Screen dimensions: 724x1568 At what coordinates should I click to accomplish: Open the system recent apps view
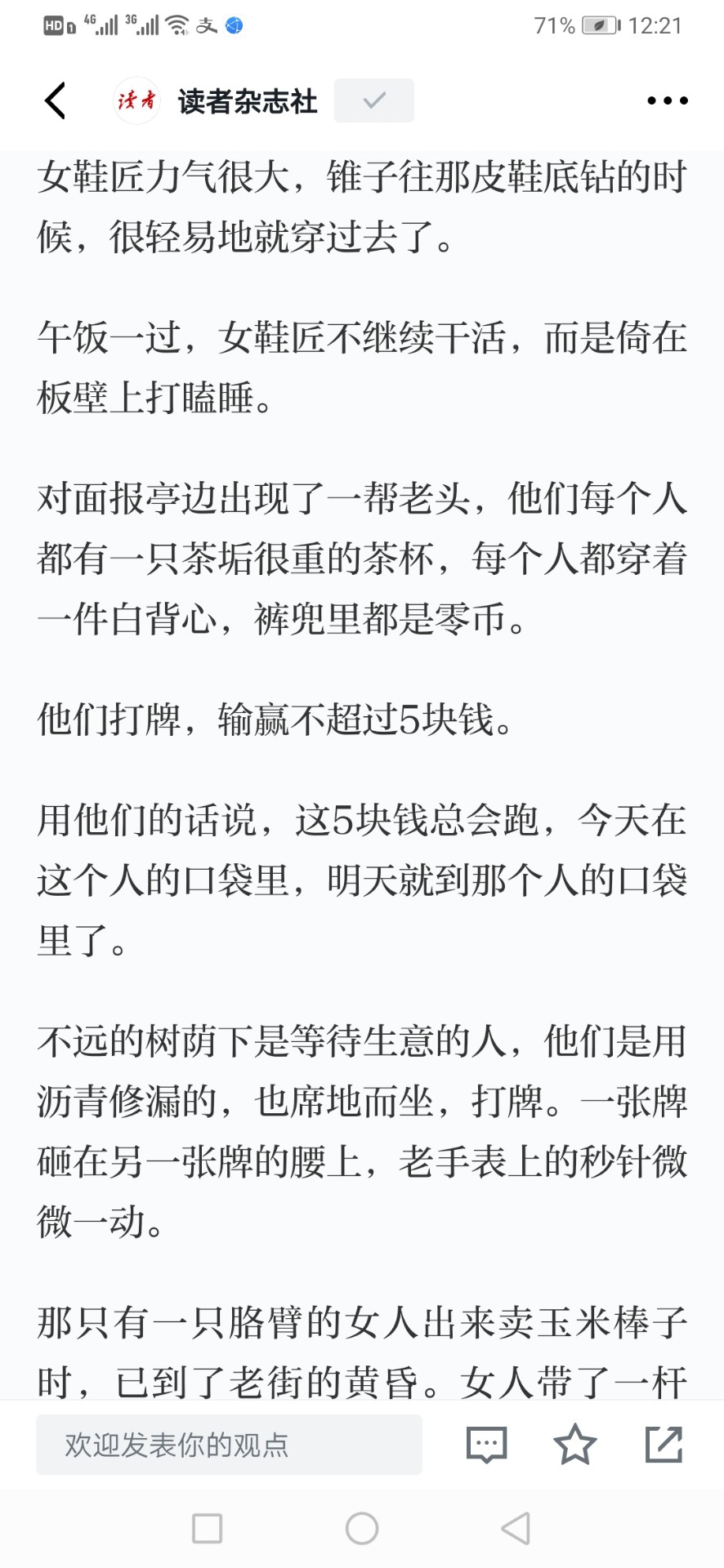click(207, 1528)
